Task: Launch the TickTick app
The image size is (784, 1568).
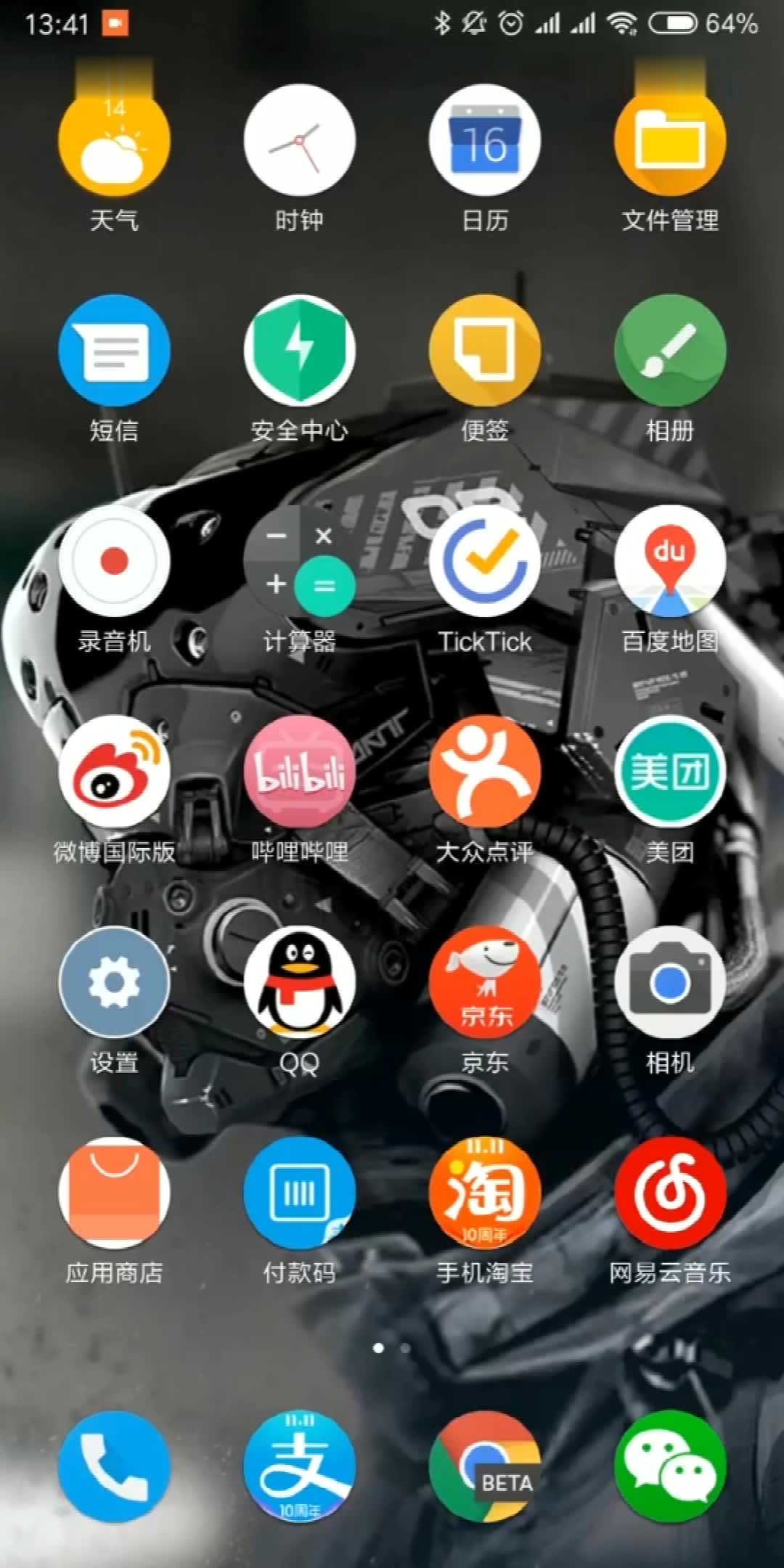Action: tap(484, 561)
